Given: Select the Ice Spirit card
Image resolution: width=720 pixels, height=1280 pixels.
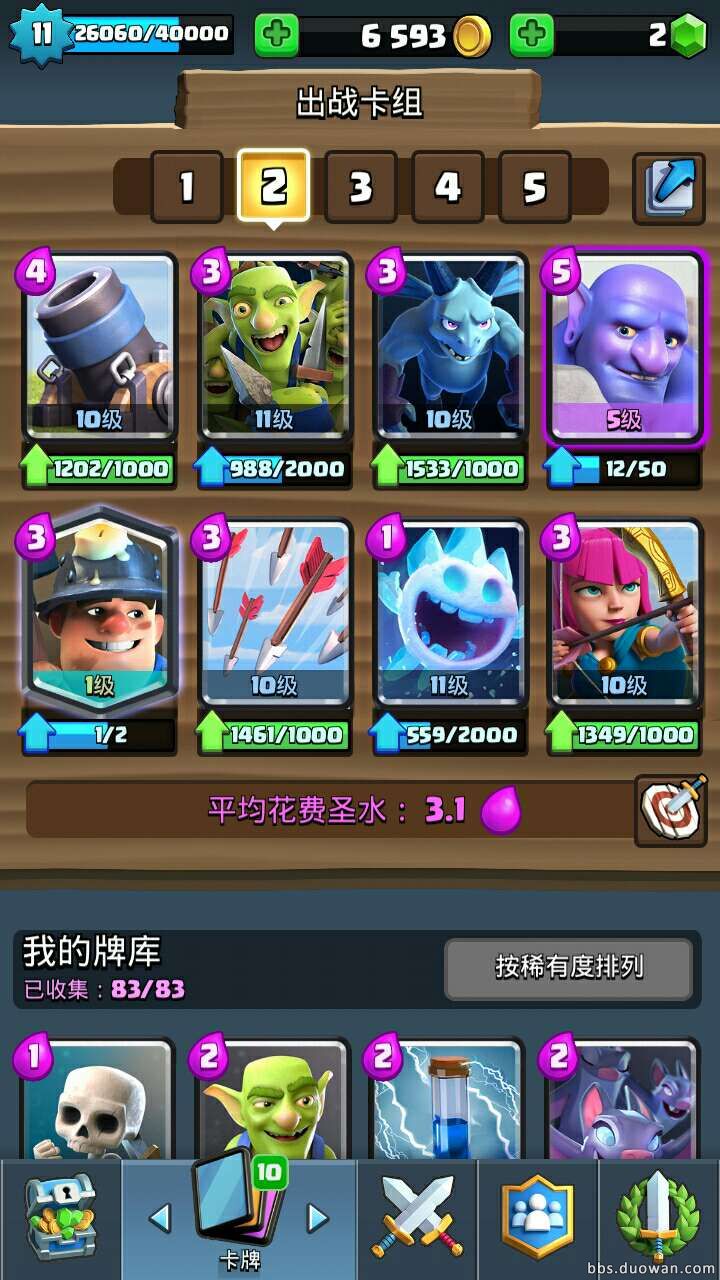Looking at the screenshot, I should pyautogui.click(x=449, y=612).
